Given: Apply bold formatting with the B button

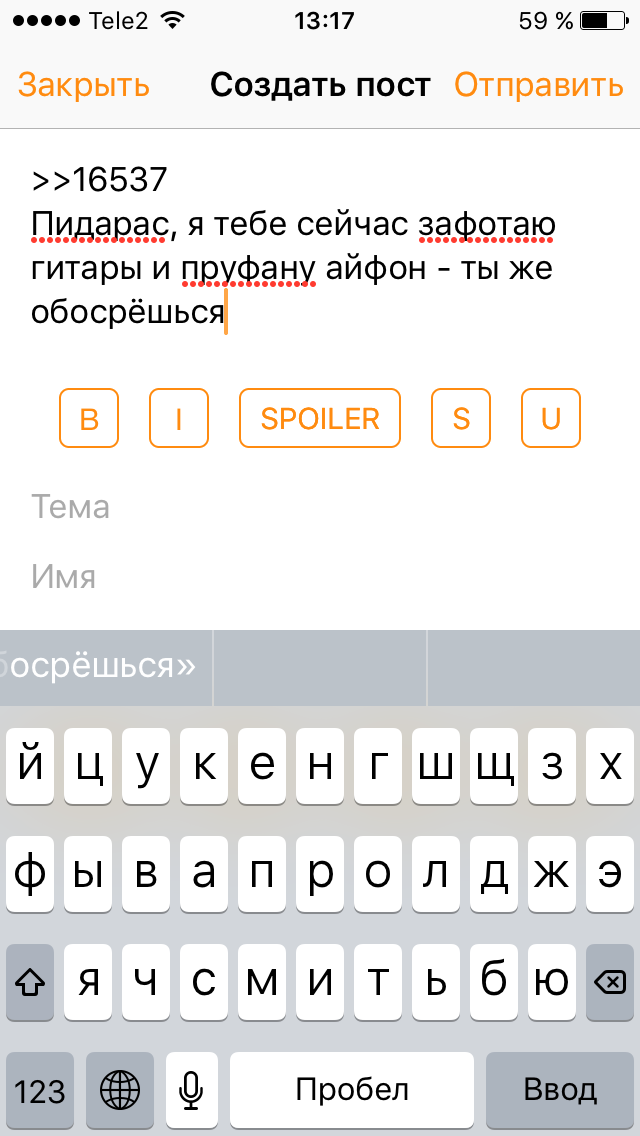Looking at the screenshot, I should click(x=89, y=418).
